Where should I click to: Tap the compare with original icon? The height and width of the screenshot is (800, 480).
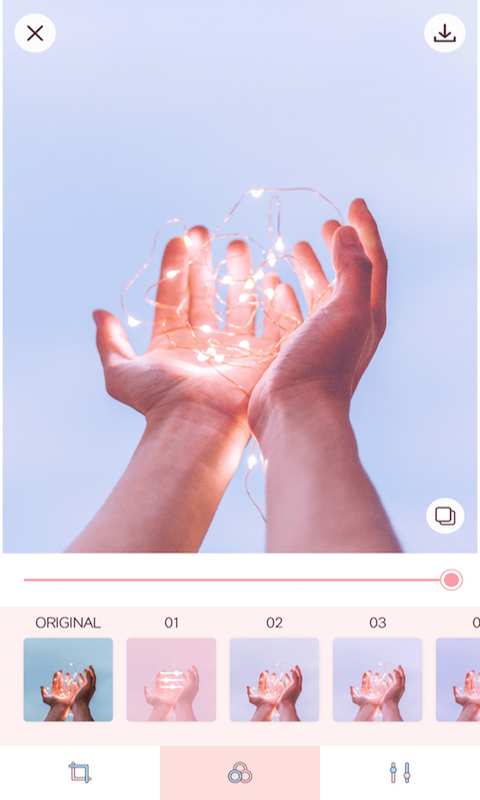coord(445,516)
